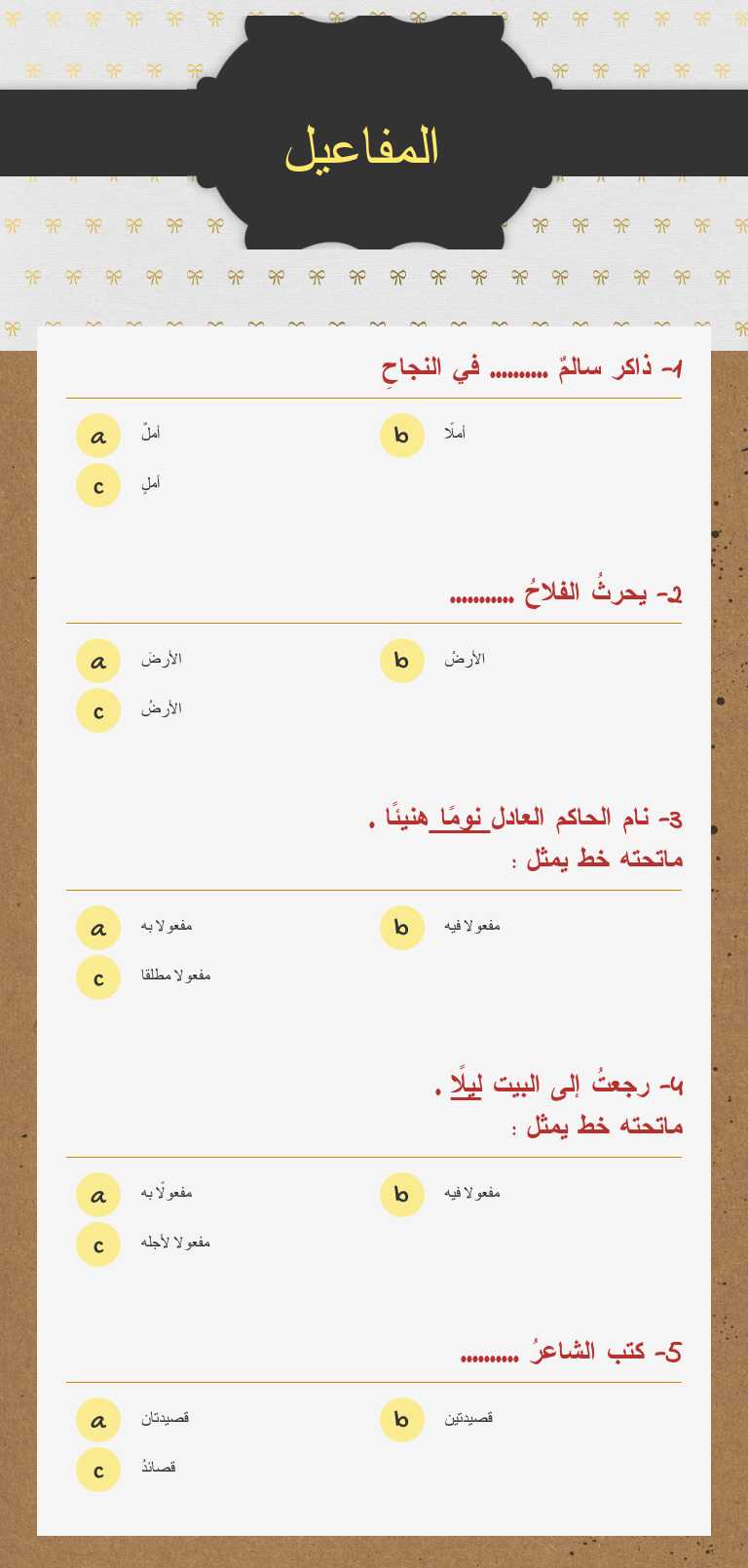
Task: Select "قصيدتان" option a in question 5
Action: click(x=97, y=1419)
